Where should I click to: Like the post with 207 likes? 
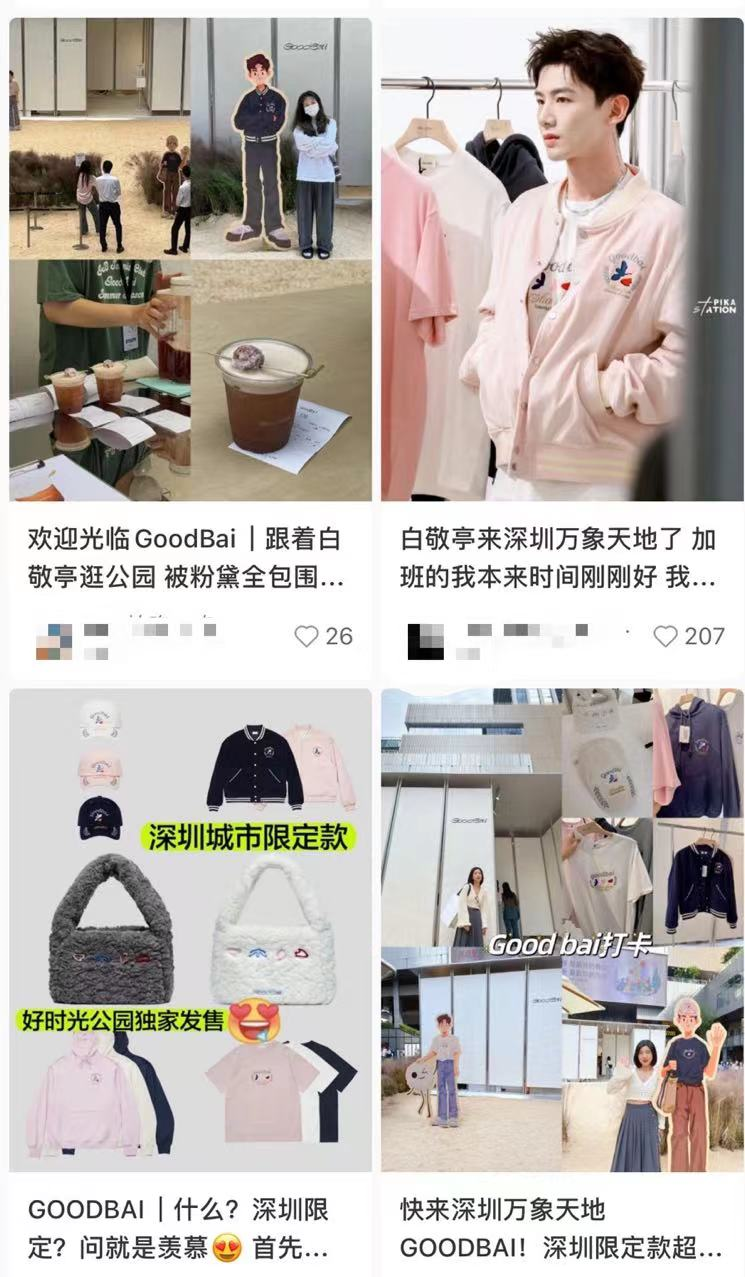pos(665,636)
